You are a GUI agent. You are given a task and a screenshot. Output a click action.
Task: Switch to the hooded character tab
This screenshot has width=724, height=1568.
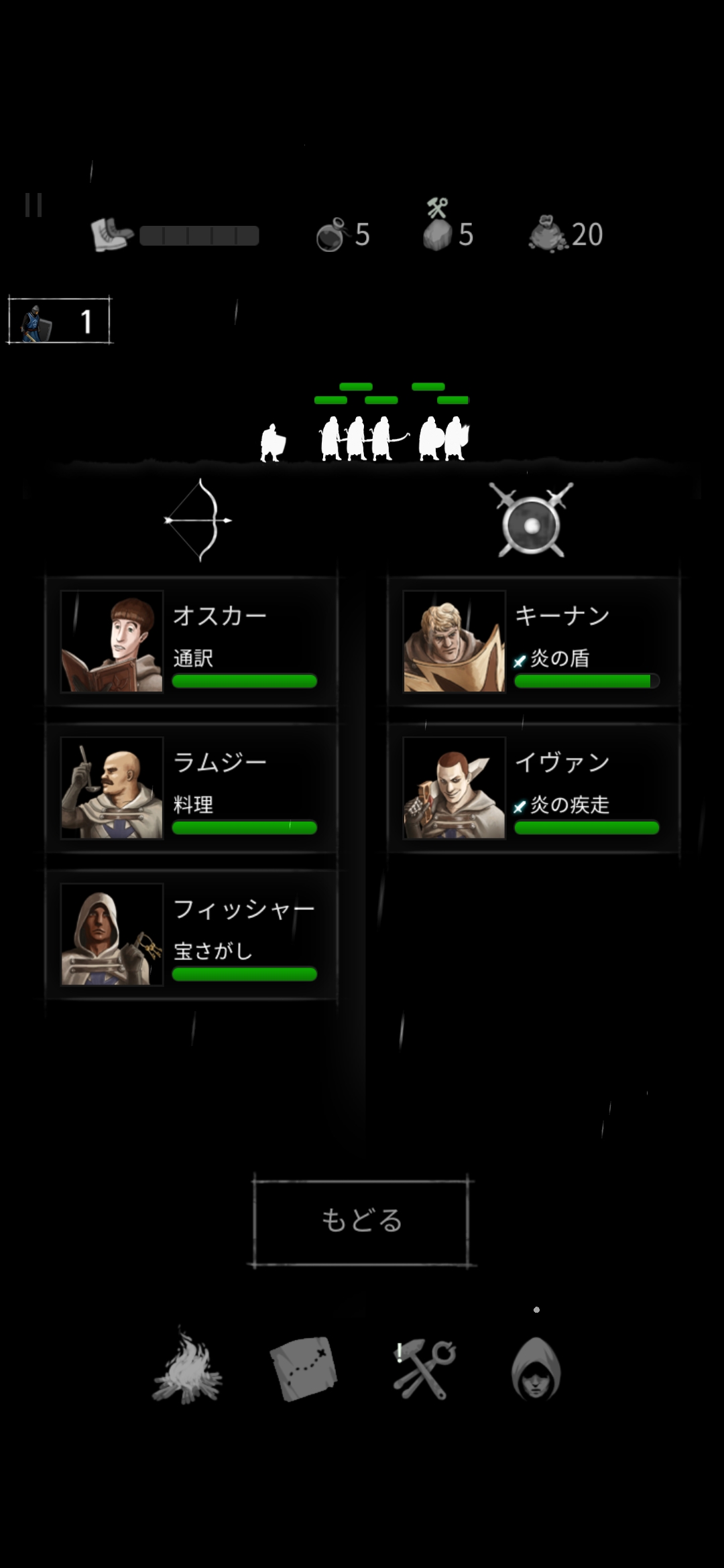[536, 1368]
